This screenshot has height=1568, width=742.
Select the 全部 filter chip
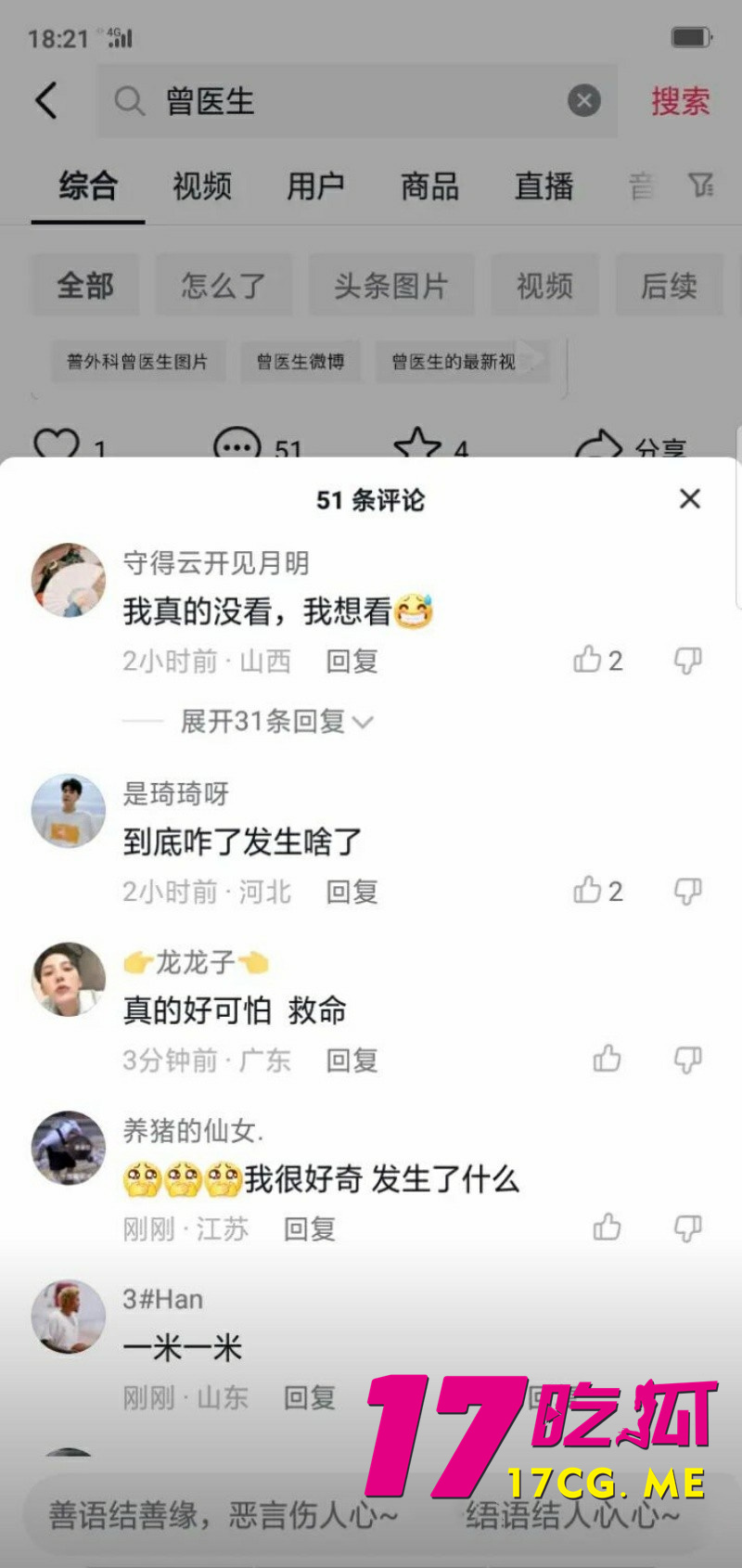[85, 286]
